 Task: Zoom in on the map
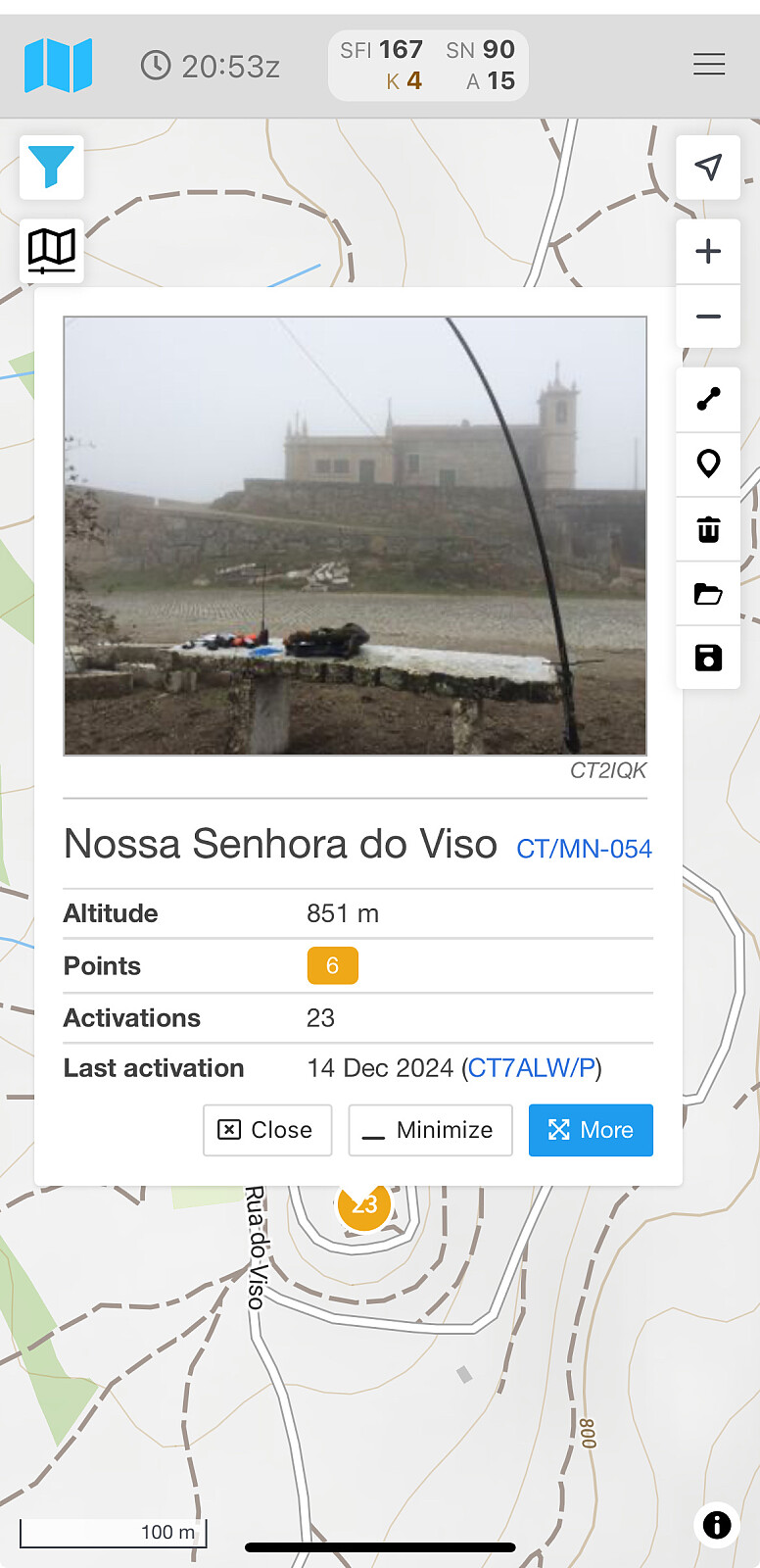click(x=708, y=252)
